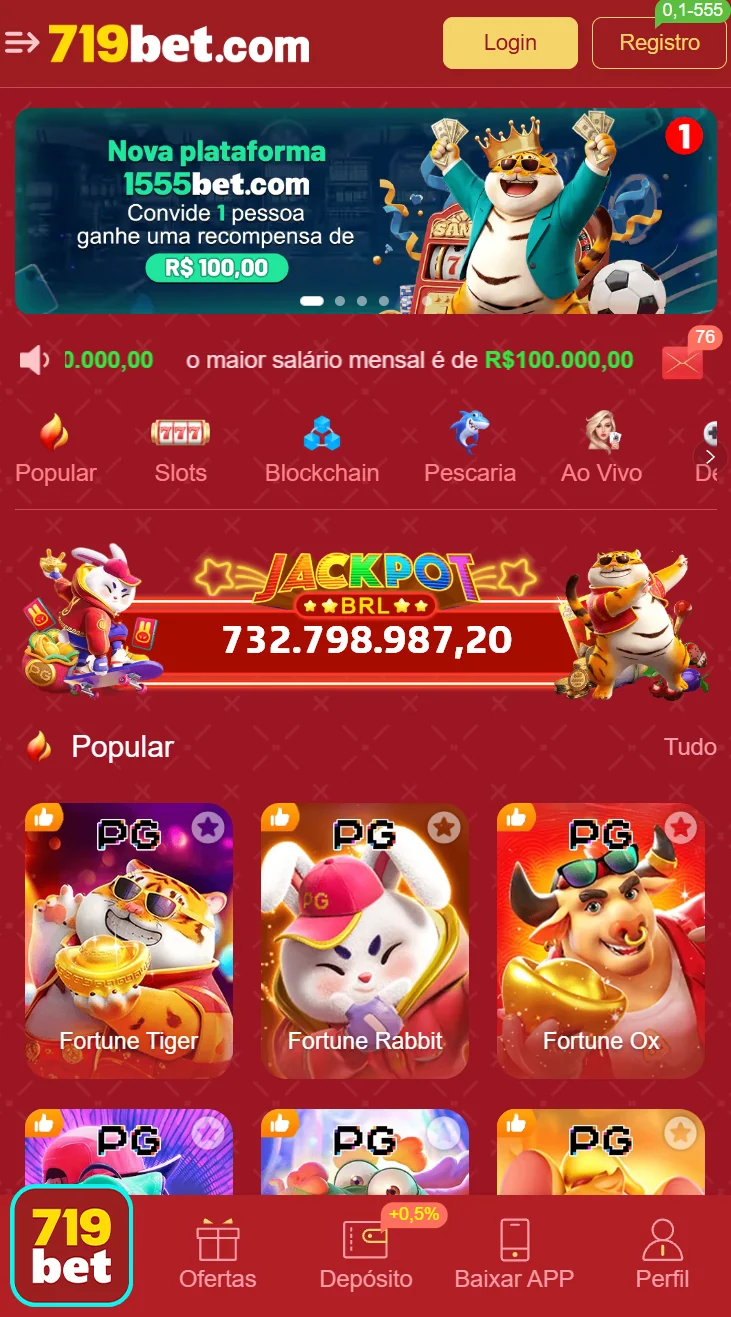This screenshot has height=1317, width=731.
Task: Select the Pescaria category
Action: pos(470,450)
